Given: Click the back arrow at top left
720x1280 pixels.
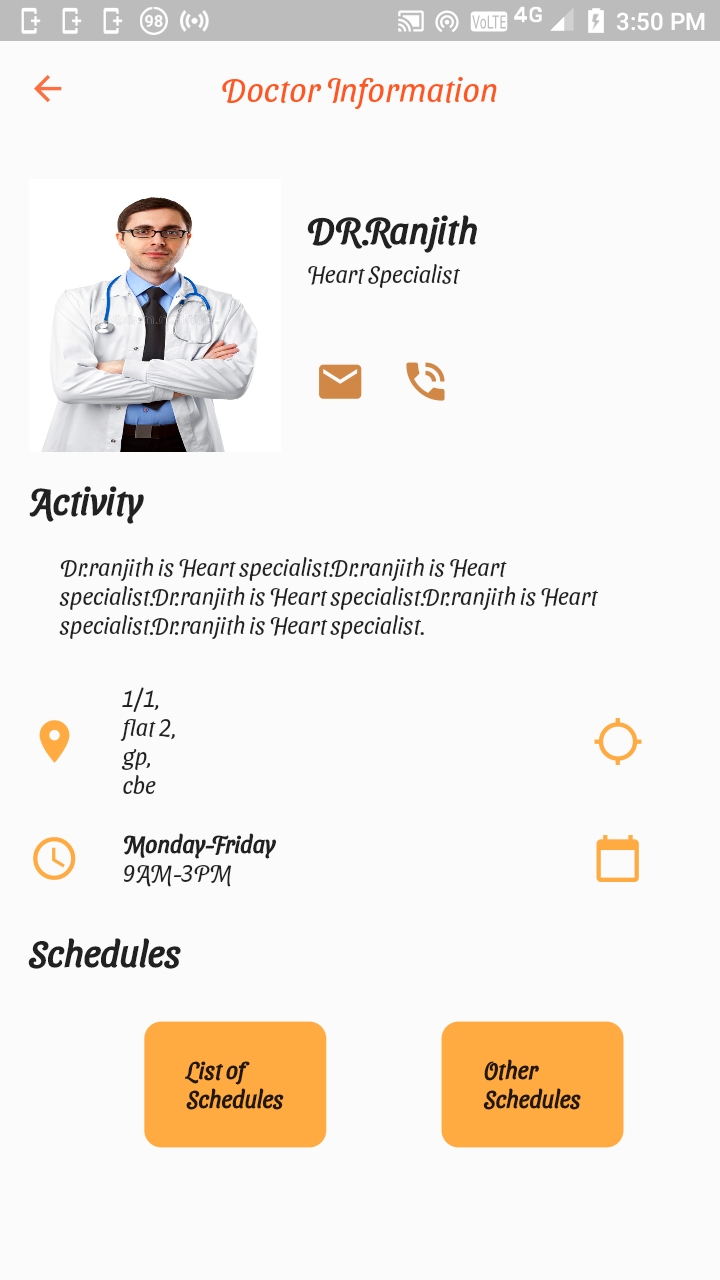Looking at the screenshot, I should pos(46,89).
